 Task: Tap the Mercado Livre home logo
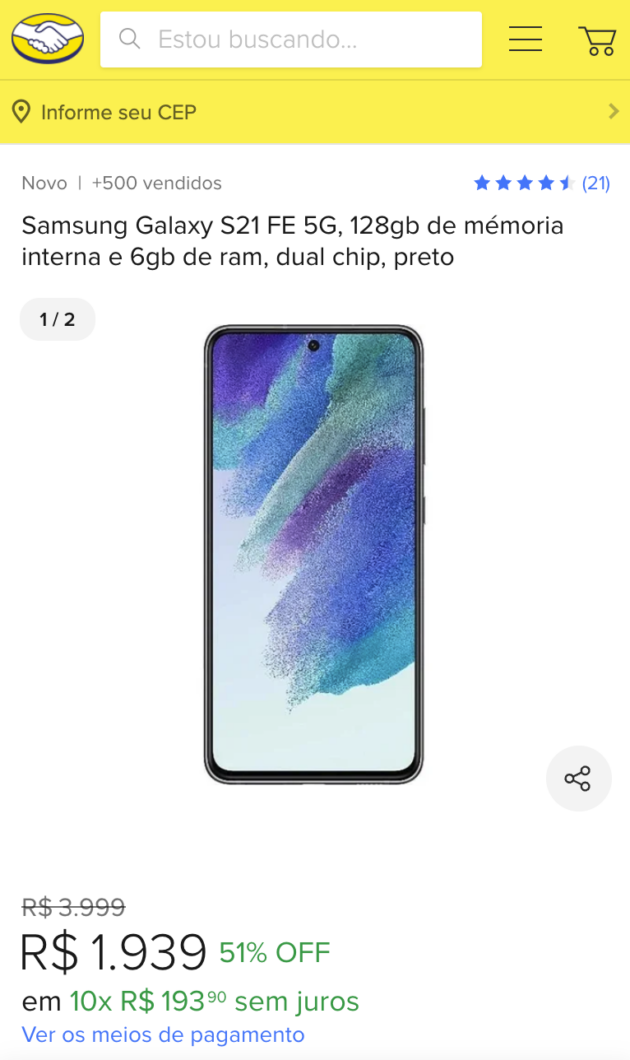click(47, 39)
